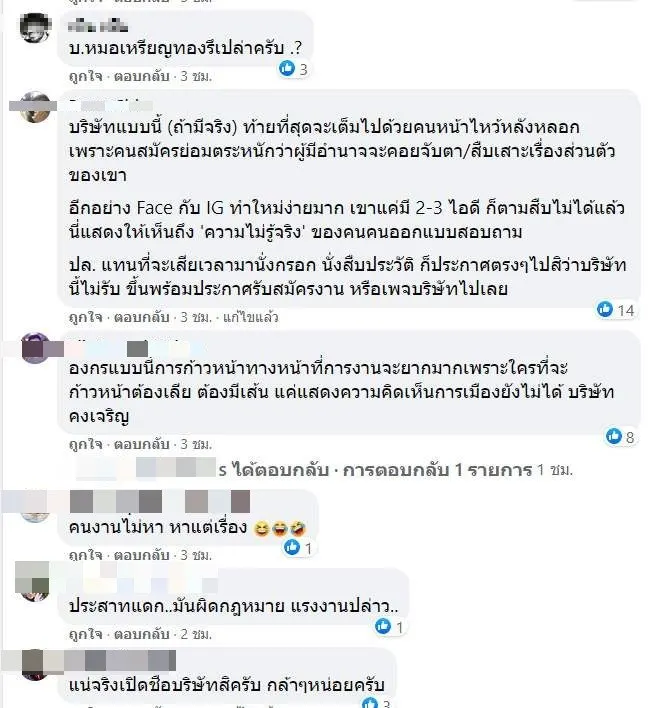
Task: Reply to คนงานไม่หา หาแต่เรื่อง comment
Action: pos(140,554)
